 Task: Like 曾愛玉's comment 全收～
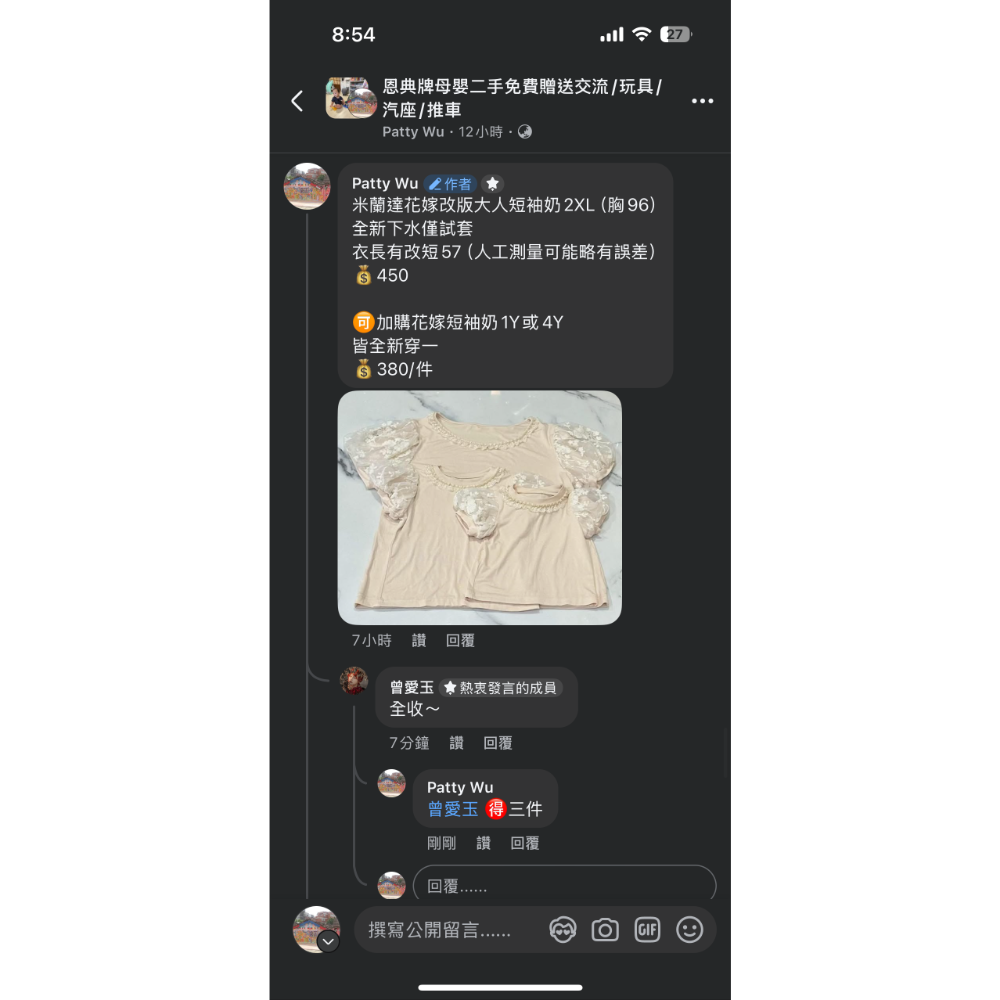coord(457,743)
